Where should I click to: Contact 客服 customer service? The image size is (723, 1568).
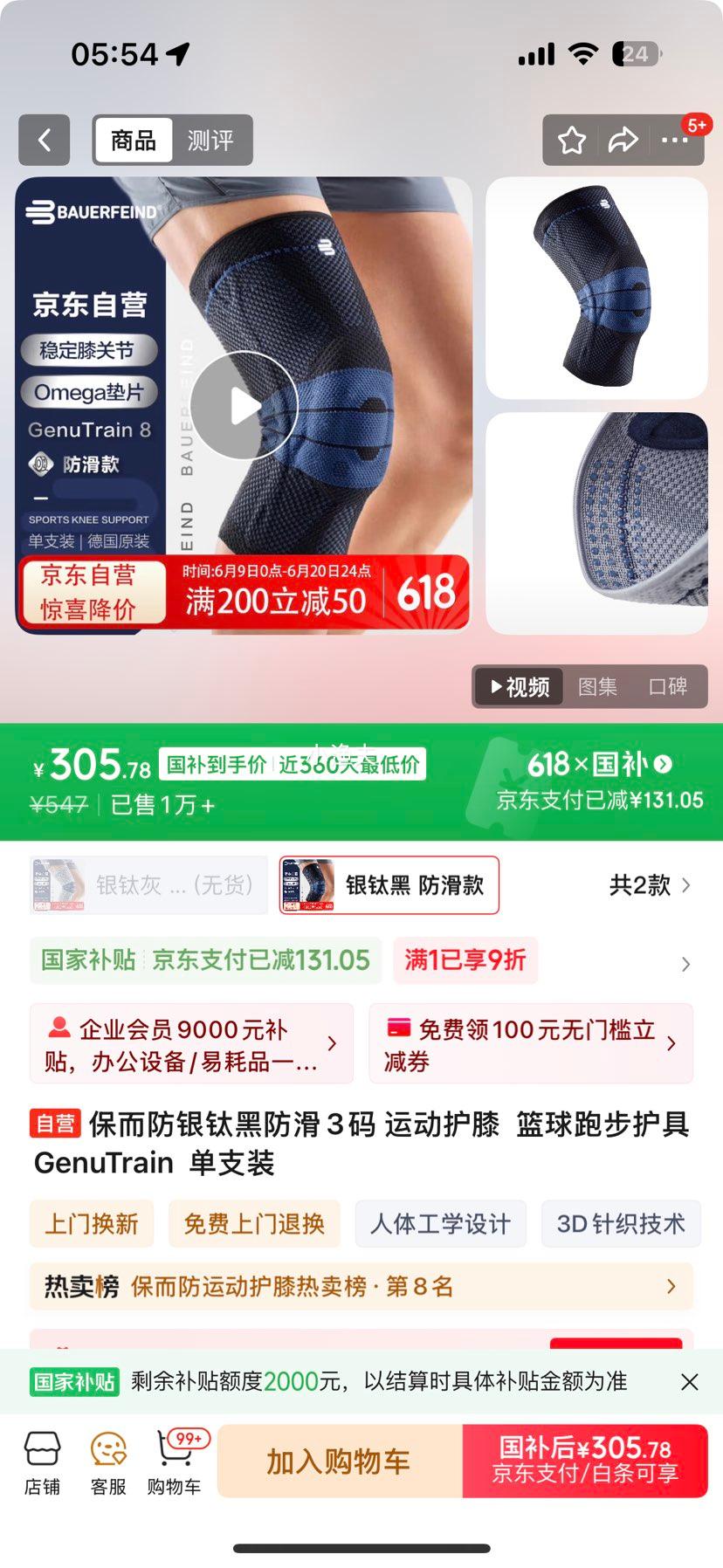(108, 1462)
